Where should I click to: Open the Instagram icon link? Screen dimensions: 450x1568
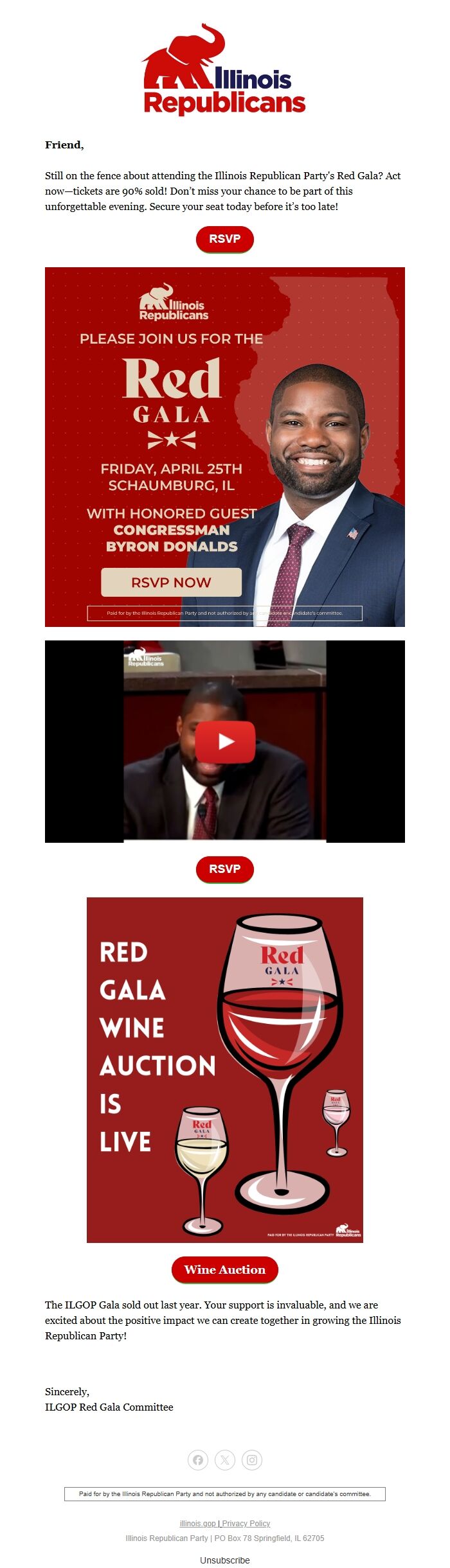pyautogui.click(x=252, y=1460)
